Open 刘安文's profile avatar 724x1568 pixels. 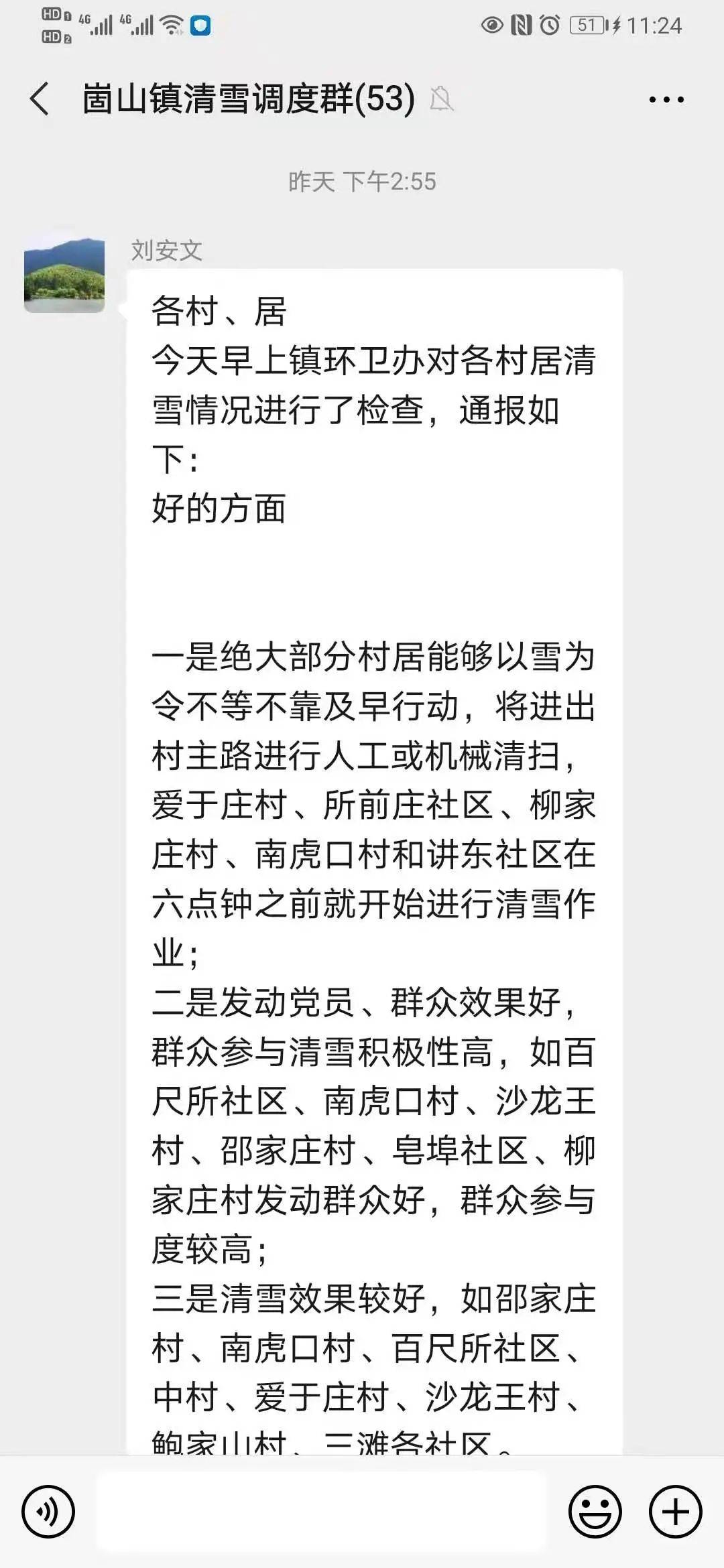click(x=64, y=273)
